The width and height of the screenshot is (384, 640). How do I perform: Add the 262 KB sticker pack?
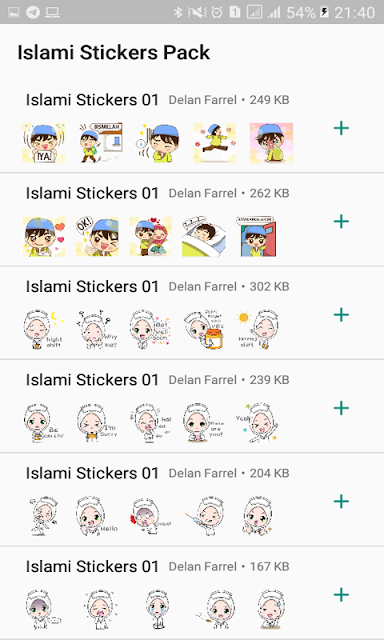(341, 222)
